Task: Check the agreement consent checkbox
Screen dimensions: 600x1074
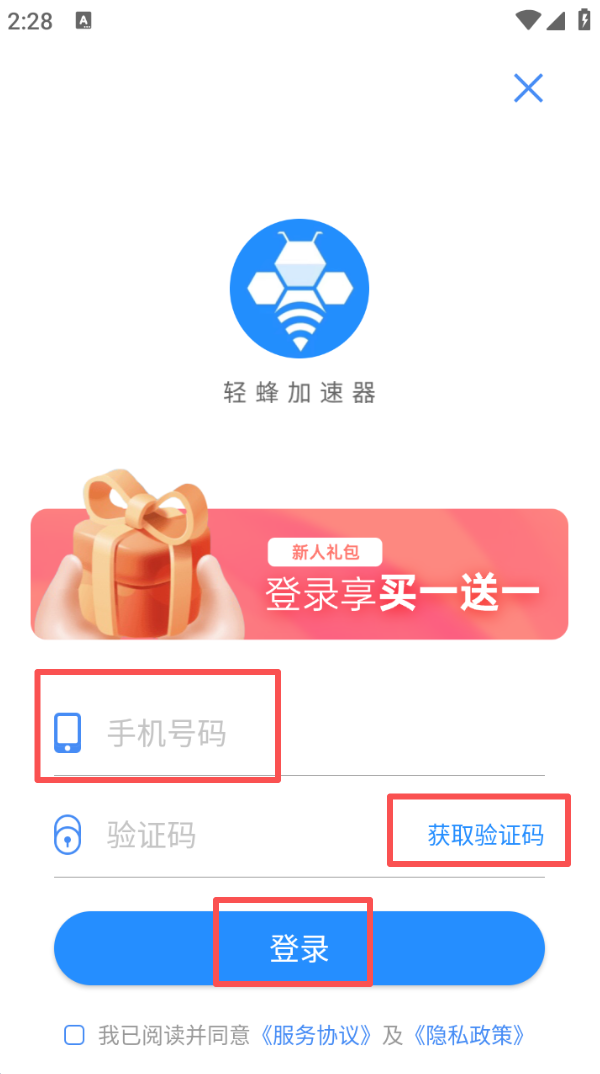Action: [x=74, y=1035]
